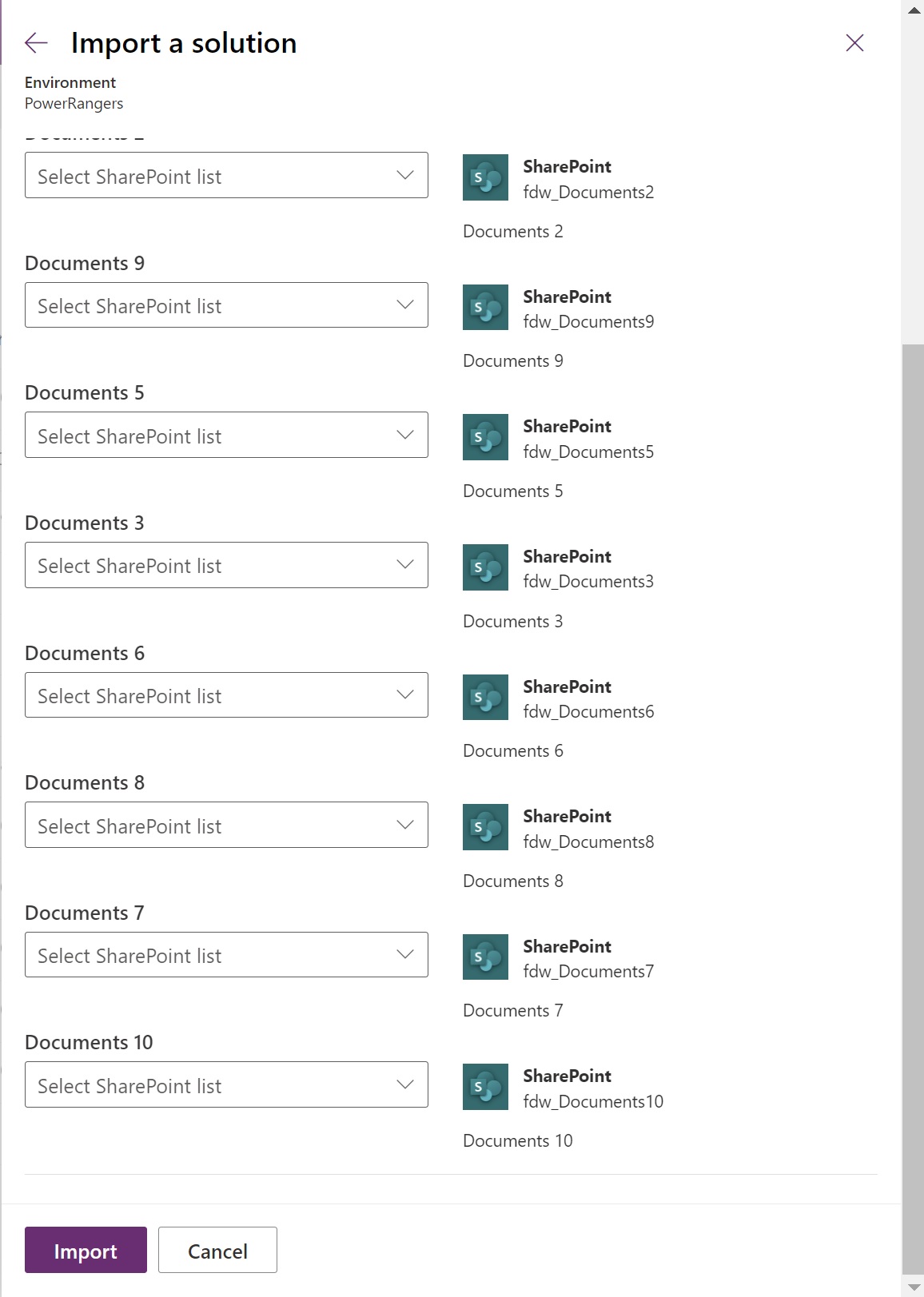924x1297 pixels.
Task: Expand the Documents 5 SharePoint list dropdown
Action: click(x=226, y=436)
